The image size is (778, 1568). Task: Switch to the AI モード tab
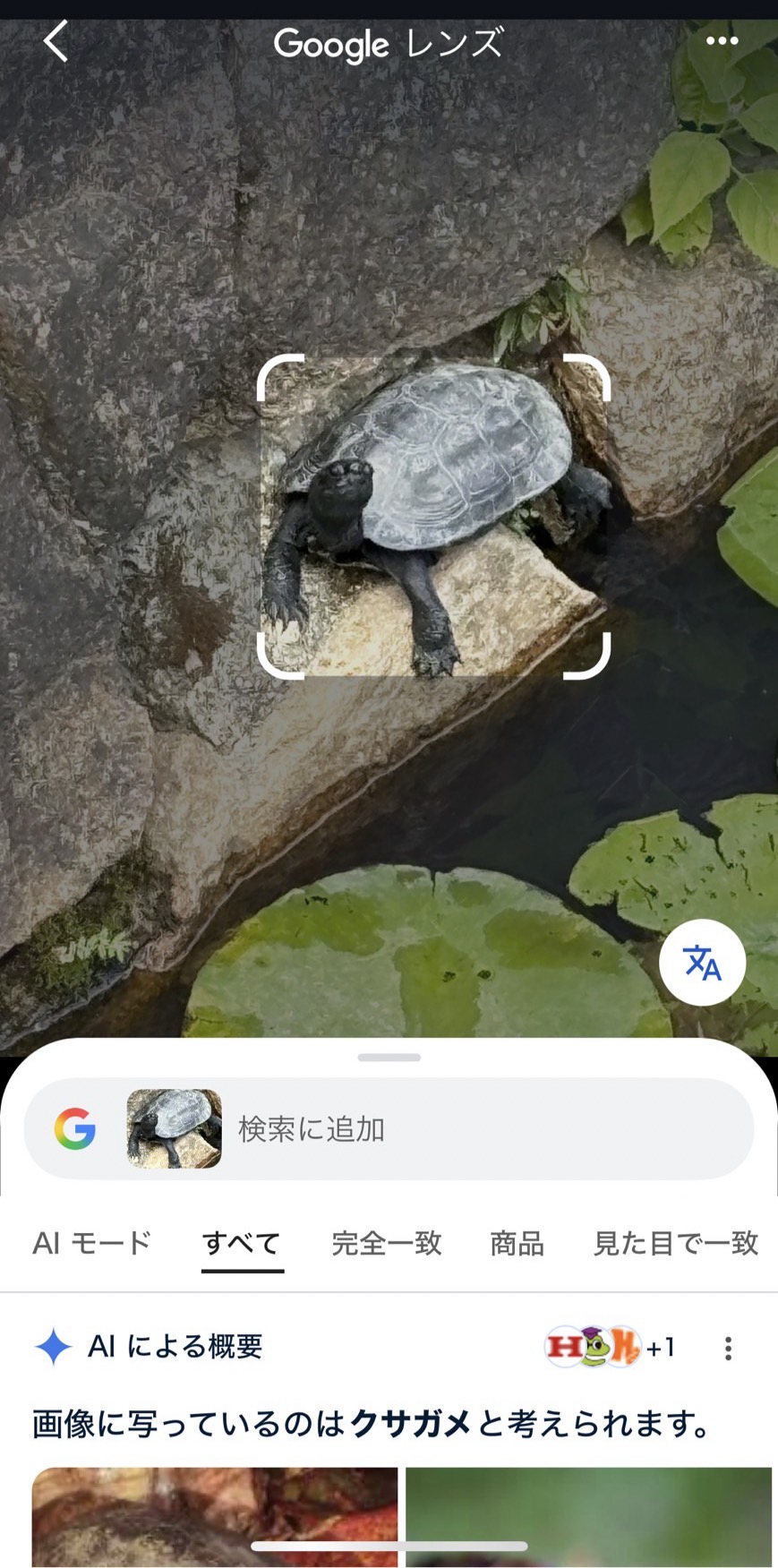(x=91, y=1243)
